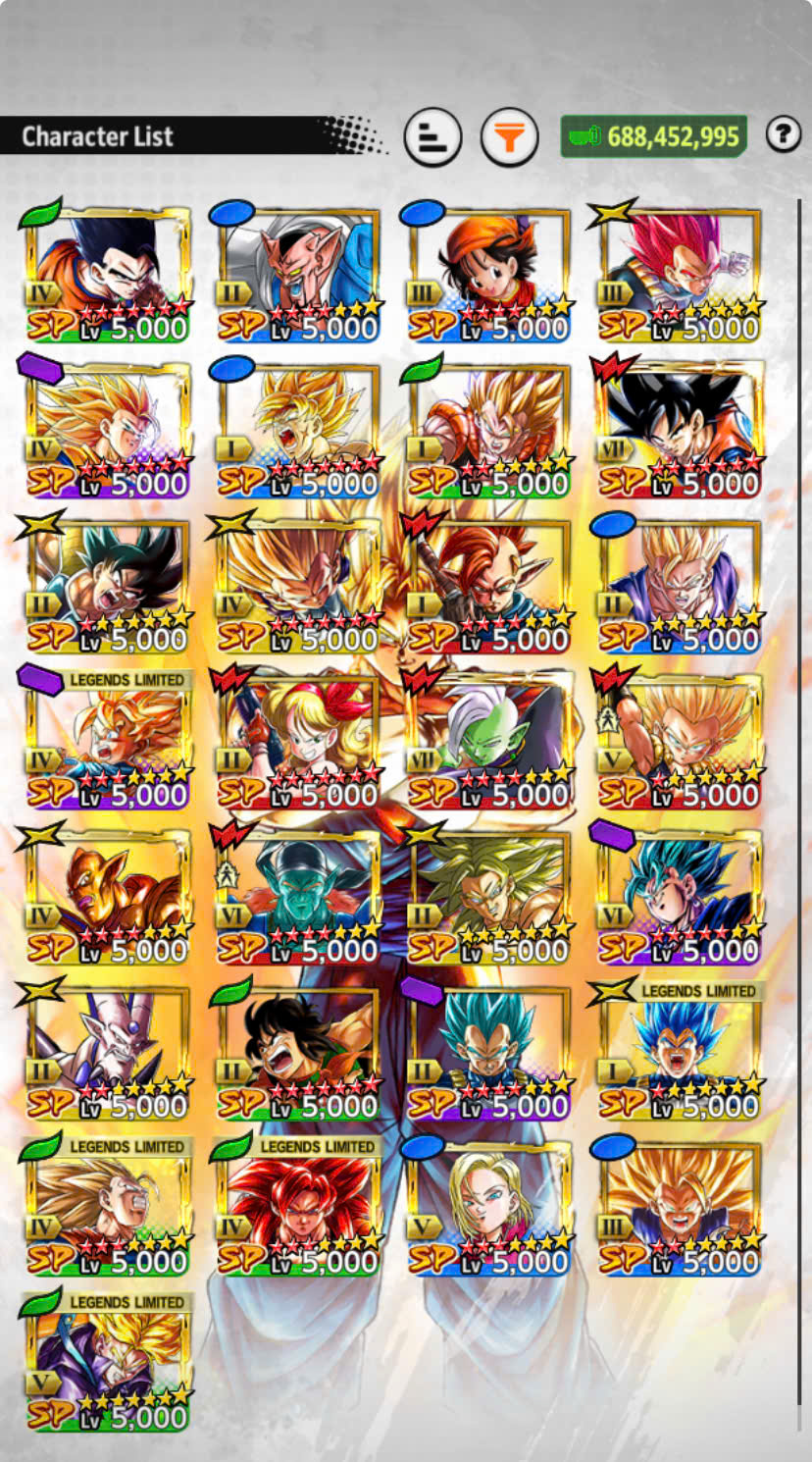Open the sort order options
The image size is (812, 1462).
coord(432,137)
